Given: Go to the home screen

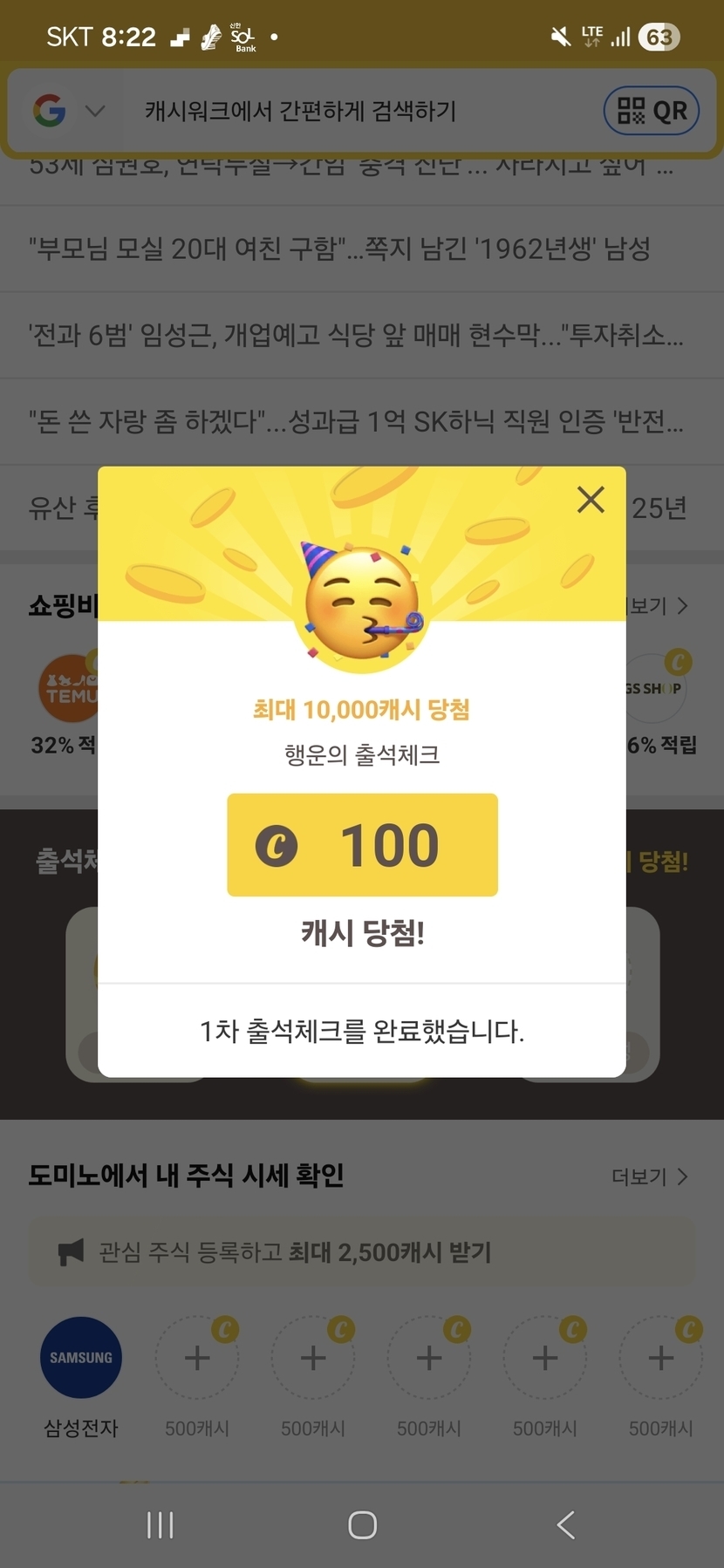Looking at the screenshot, I should point(362,1525).
